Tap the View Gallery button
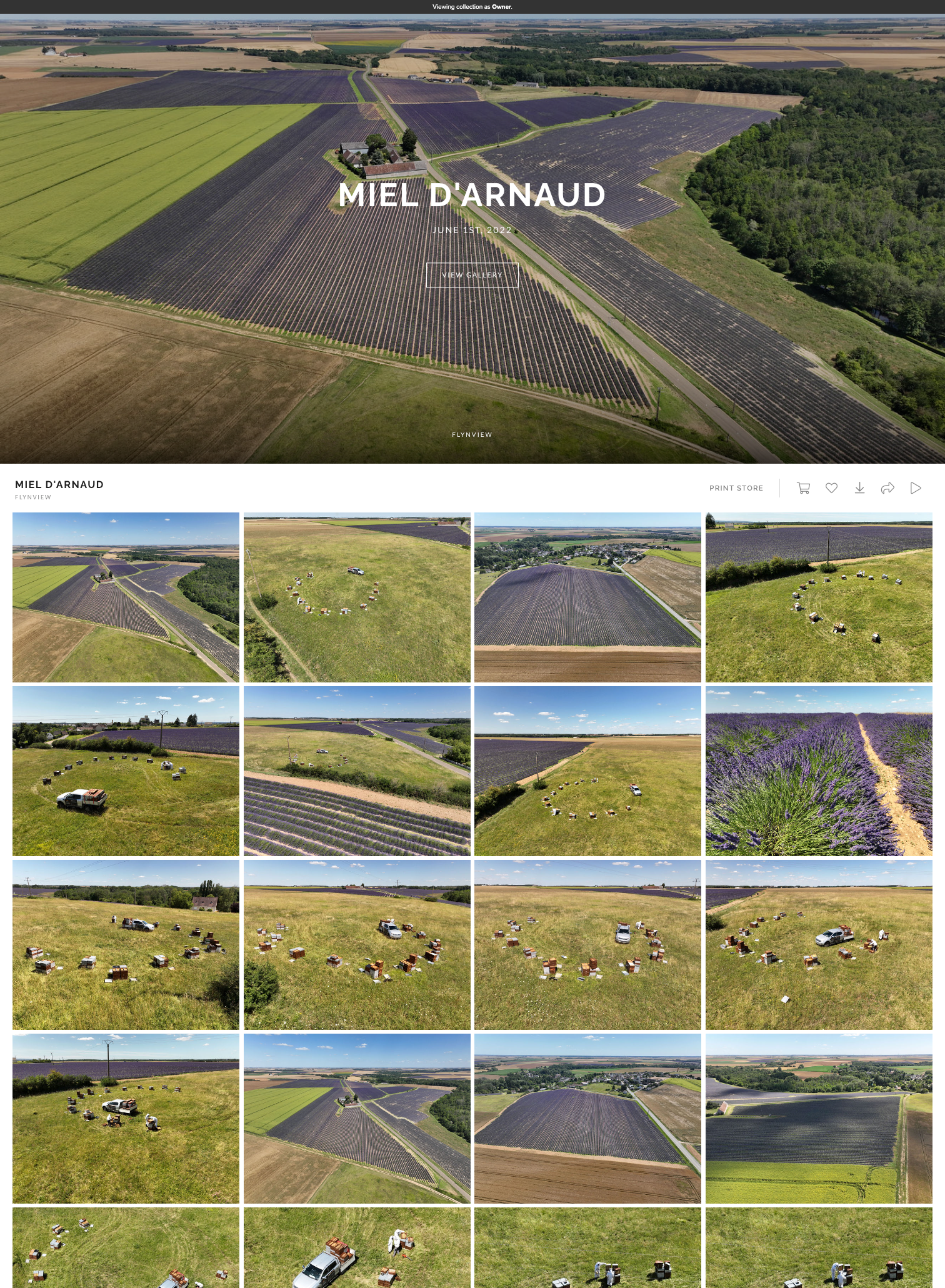Image resolution: width=945 pixels, height=1288 pixels. click(472, 275)
